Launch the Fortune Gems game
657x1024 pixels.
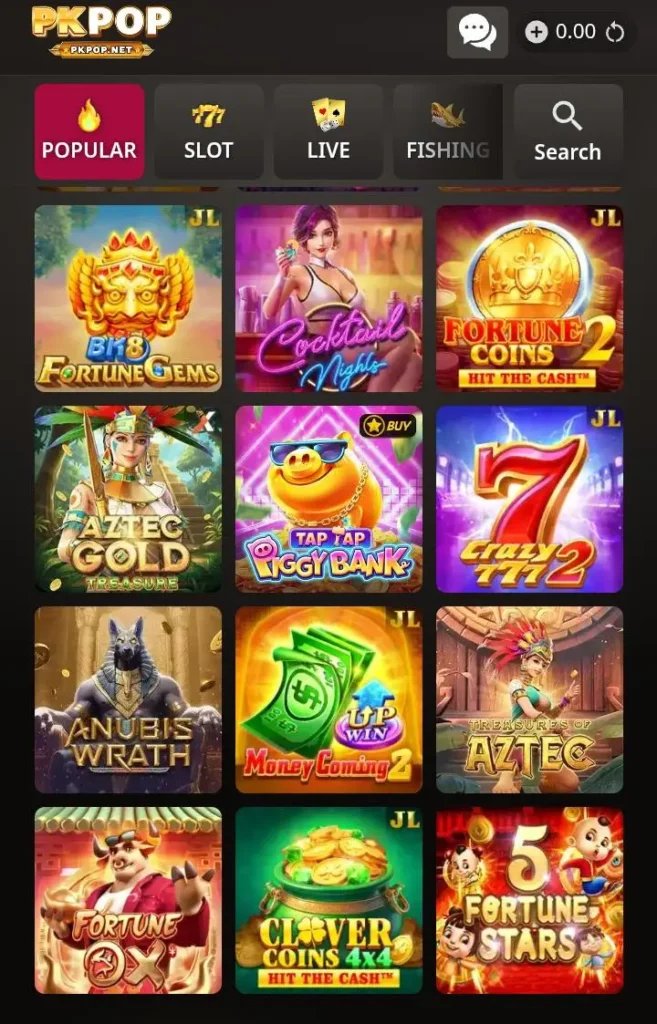pyautogui.click(x=128, y=298)
